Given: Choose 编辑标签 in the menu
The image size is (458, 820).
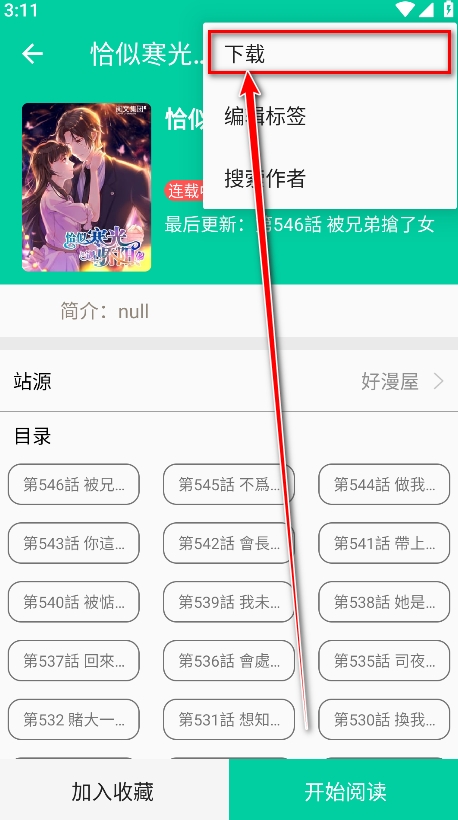Looking at the screenshot, I should point(330,116).
